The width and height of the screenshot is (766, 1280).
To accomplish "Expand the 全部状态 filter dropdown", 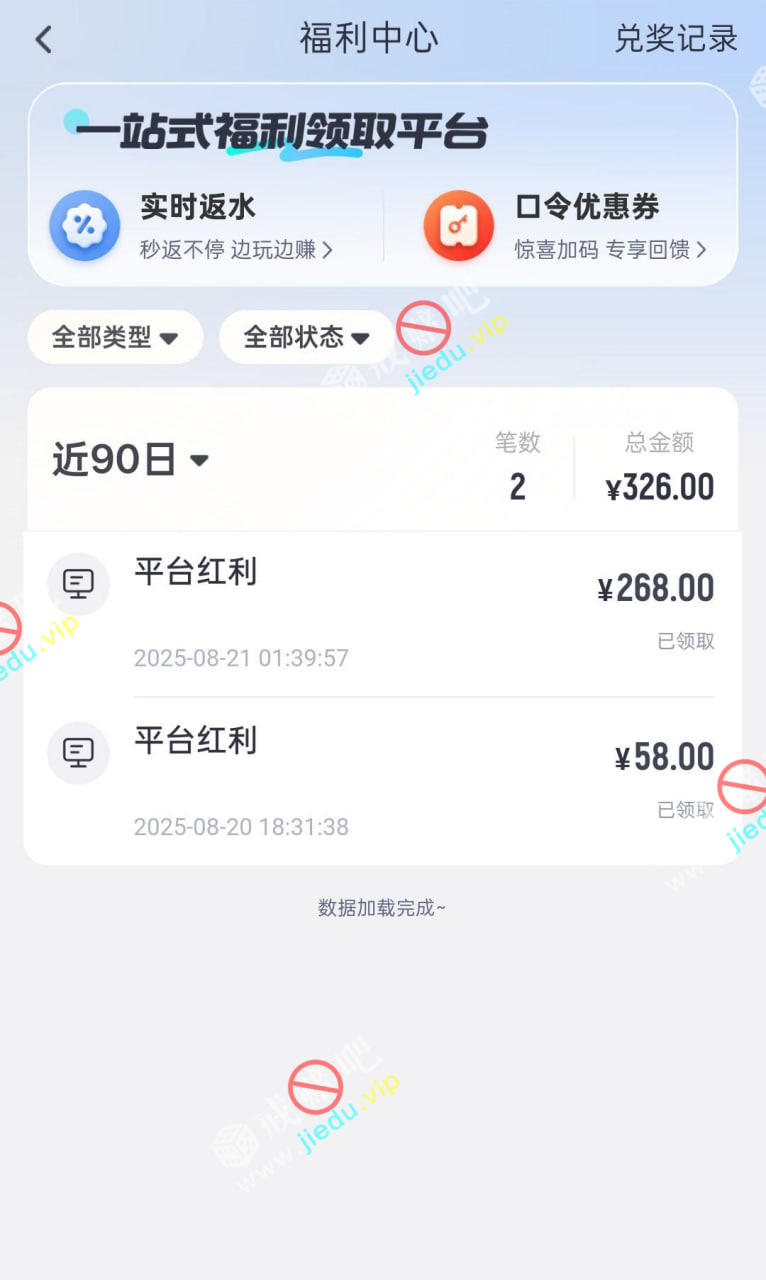I will pos(306,337).
